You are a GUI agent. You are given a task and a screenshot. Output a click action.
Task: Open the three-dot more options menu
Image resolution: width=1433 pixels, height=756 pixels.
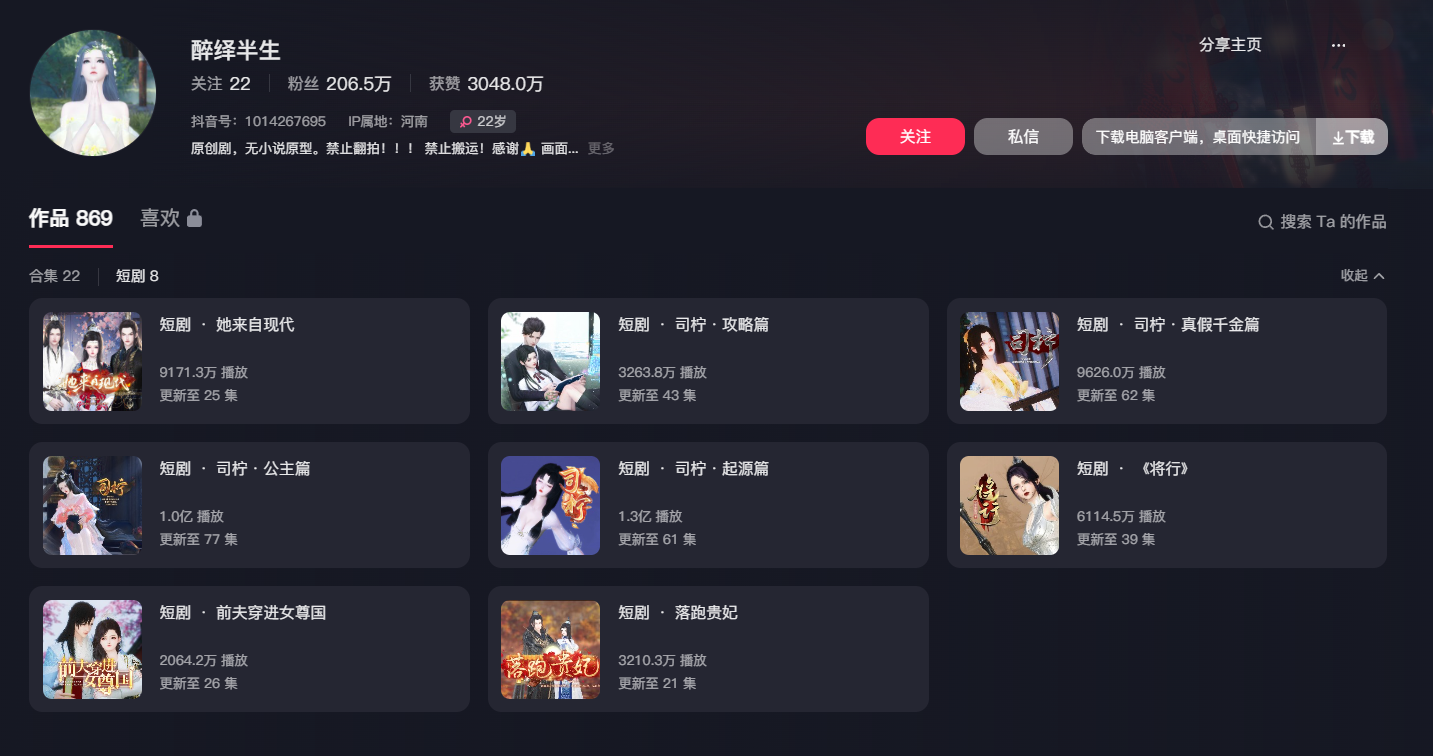pyautogui.click(x=1338, y=46)
